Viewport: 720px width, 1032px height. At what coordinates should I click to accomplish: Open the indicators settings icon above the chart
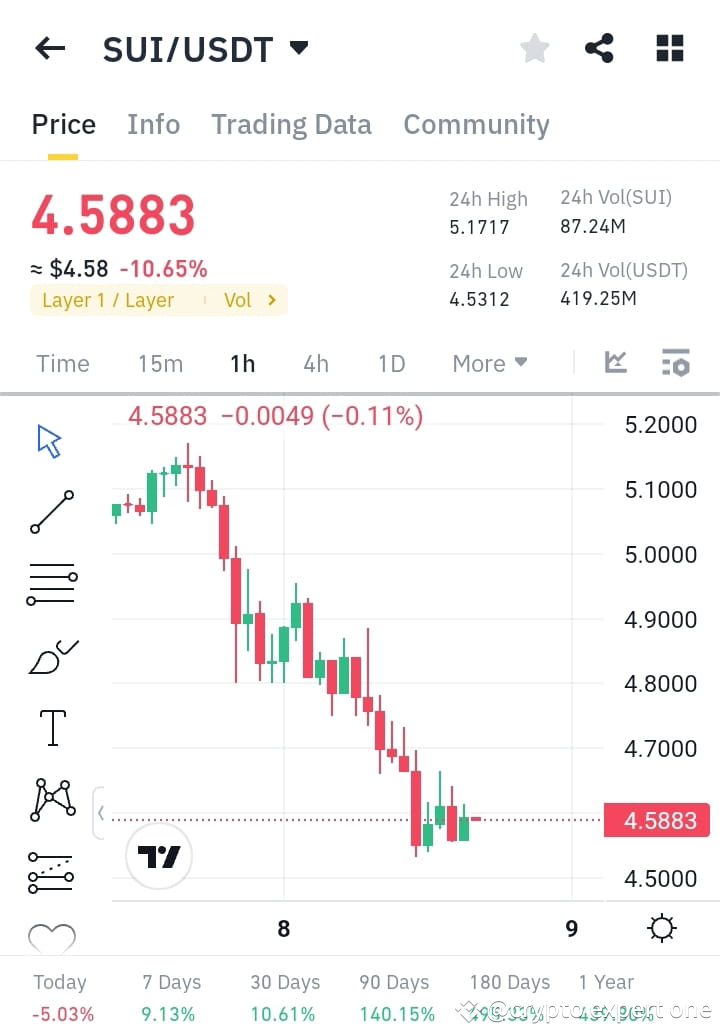coord(676,364)
